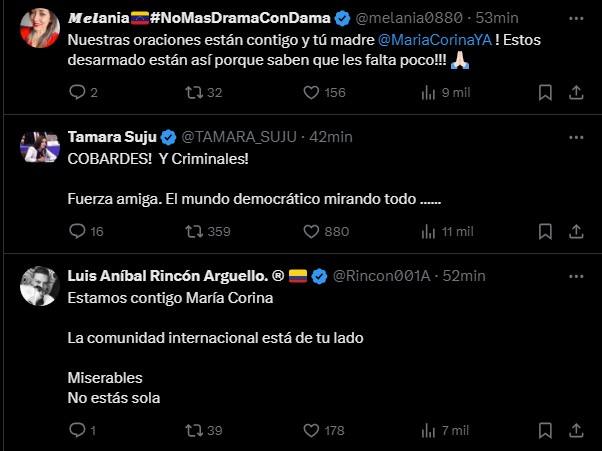Reply to Melania's tweet

click(x=78, y=92)
